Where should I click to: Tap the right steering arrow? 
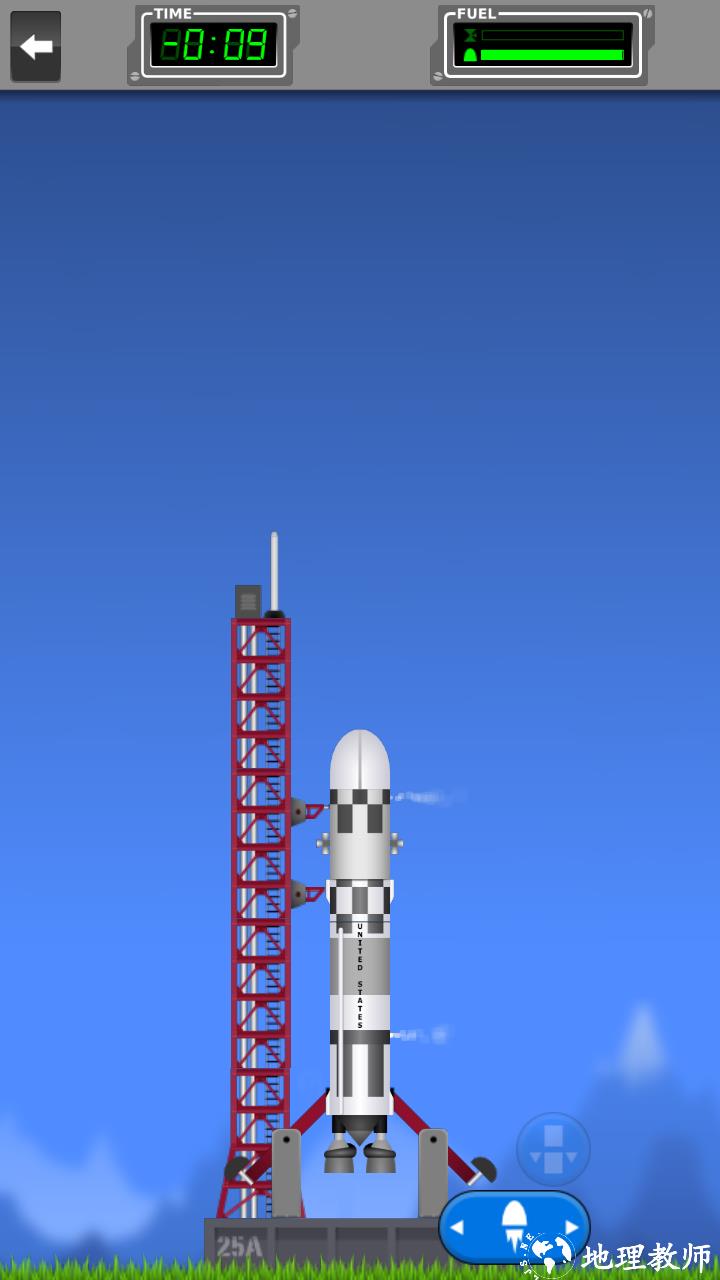pyautogui.click(x=571, y=1227)
